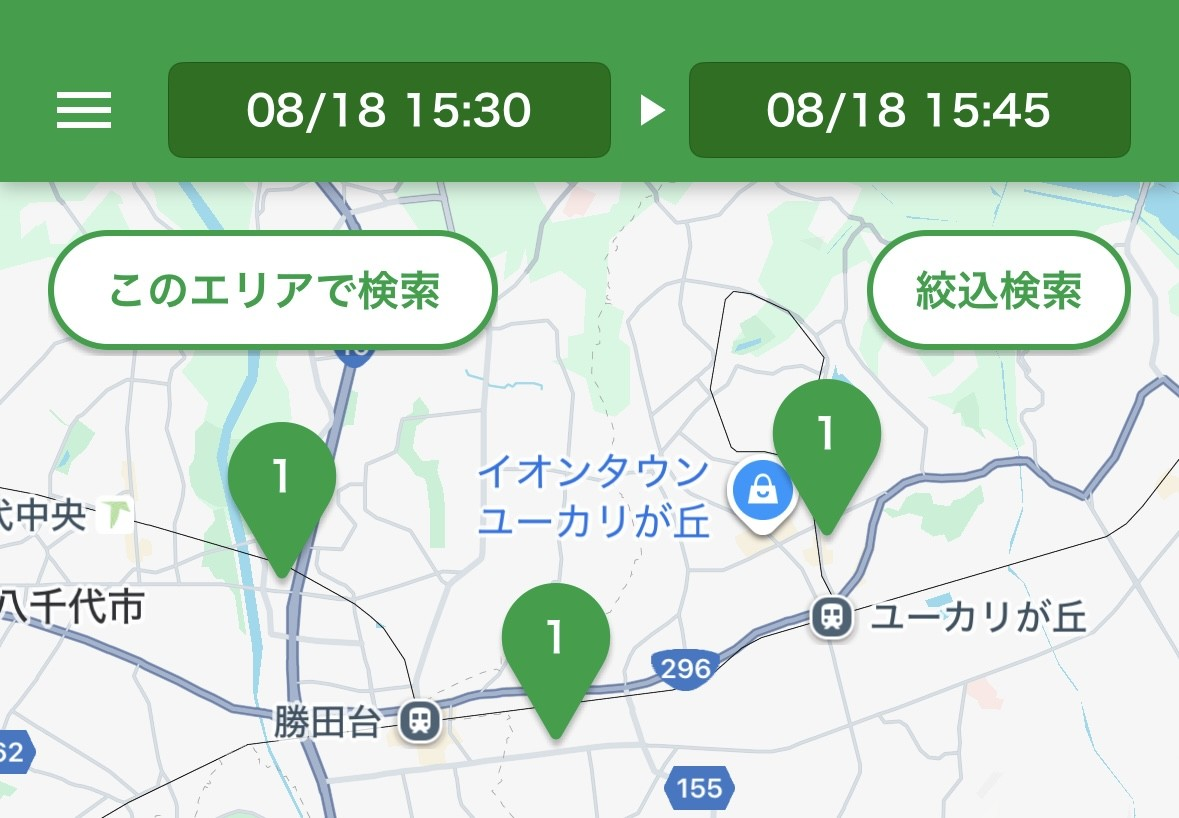Tap the このエリアで検索 button
Screen dimensions: 1179x818
point(273,291)
